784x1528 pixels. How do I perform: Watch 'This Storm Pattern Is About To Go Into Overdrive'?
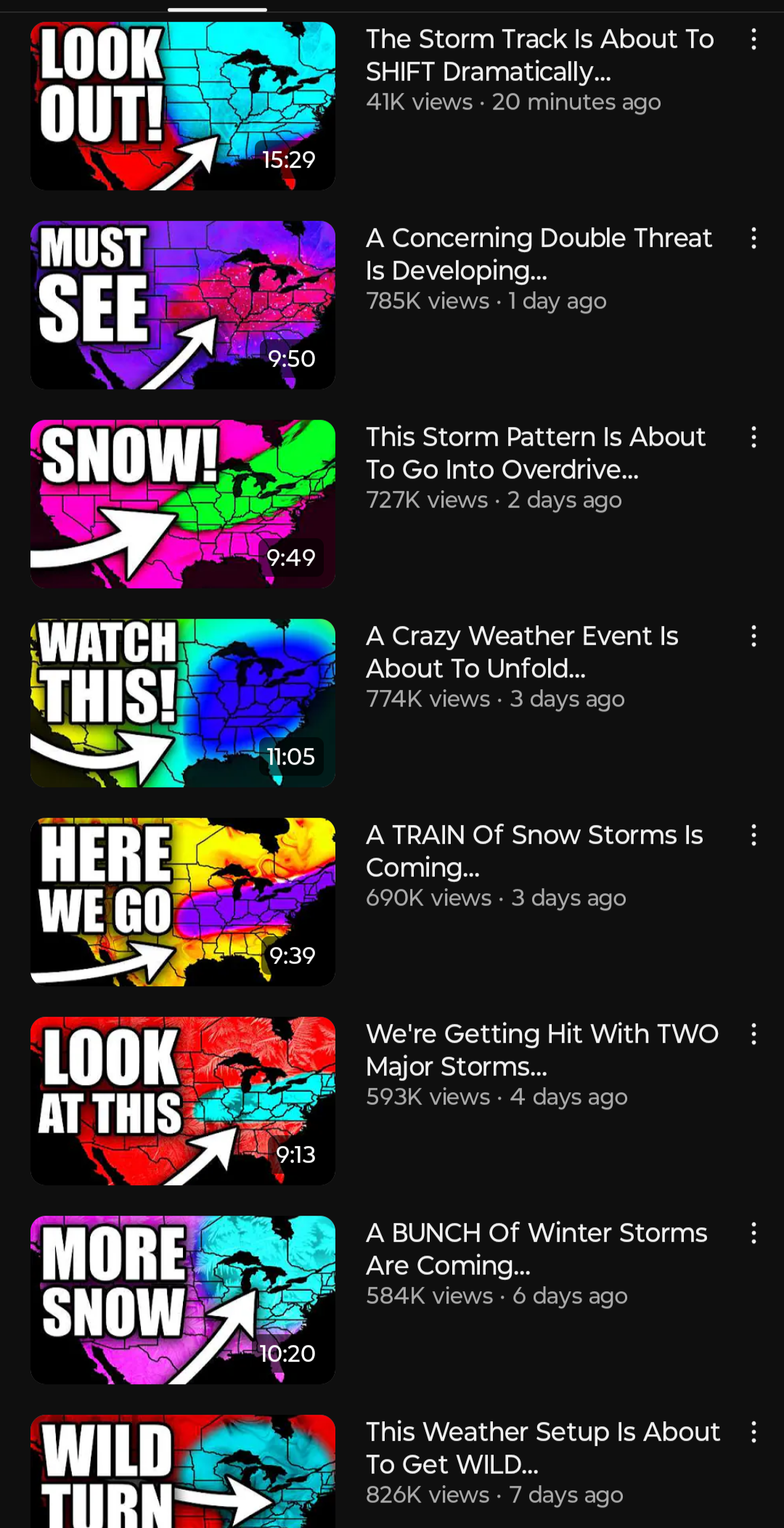click(x=183, y=504)
